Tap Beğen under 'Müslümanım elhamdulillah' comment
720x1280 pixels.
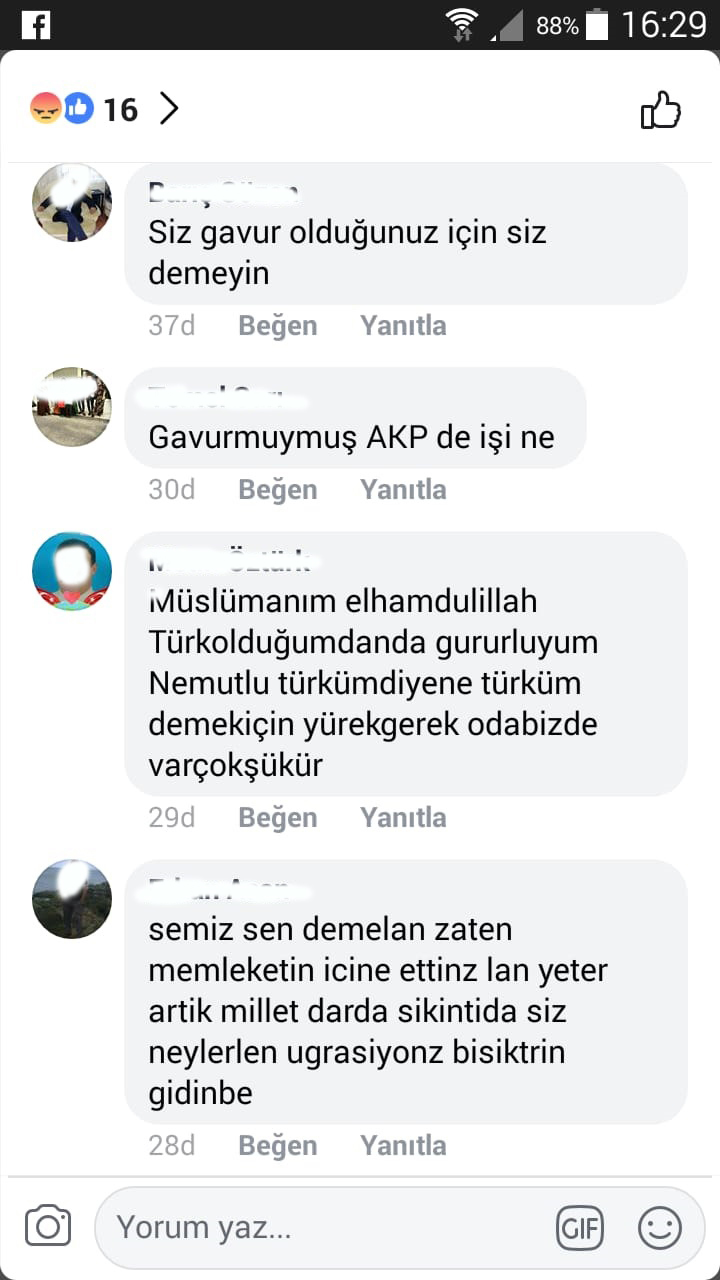coord(277,818)
